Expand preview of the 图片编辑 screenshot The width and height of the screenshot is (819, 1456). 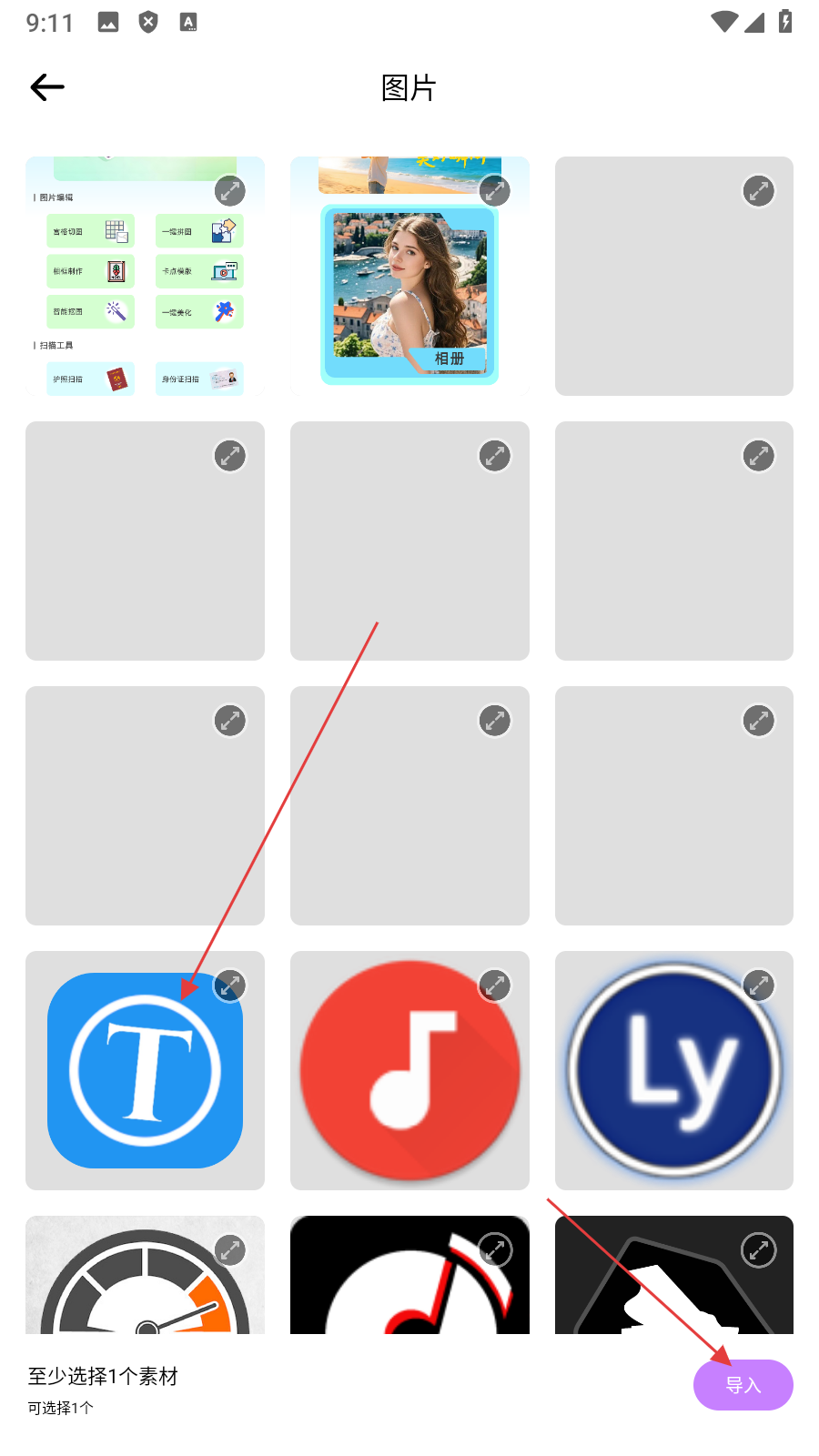click(230, 191)
